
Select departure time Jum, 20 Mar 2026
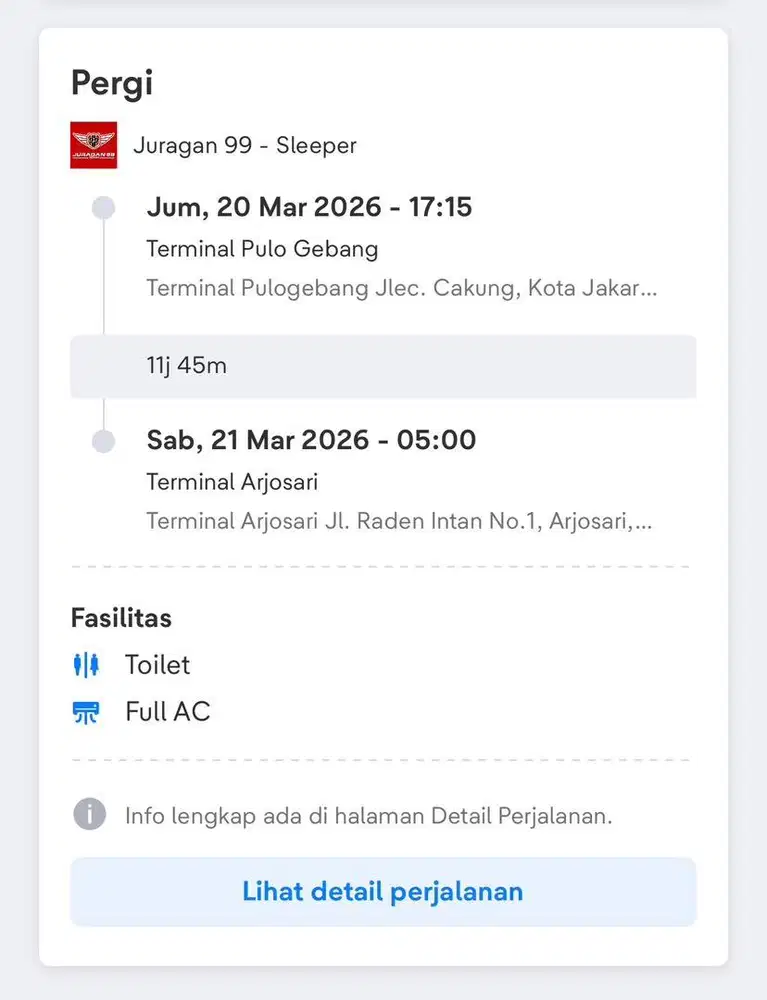(311, 207)
